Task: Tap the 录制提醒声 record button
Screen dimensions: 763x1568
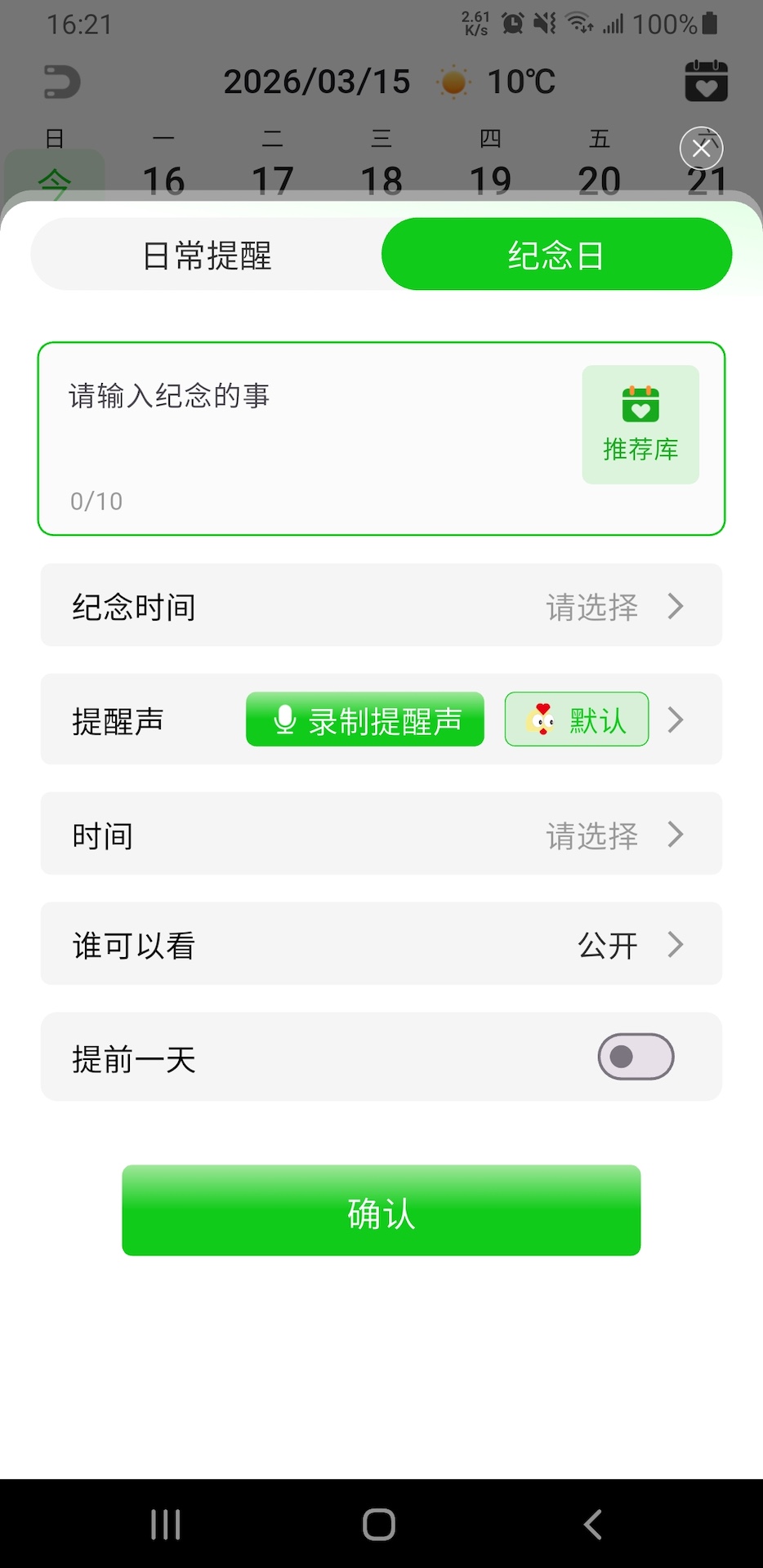Action: [x=364, y=719]
